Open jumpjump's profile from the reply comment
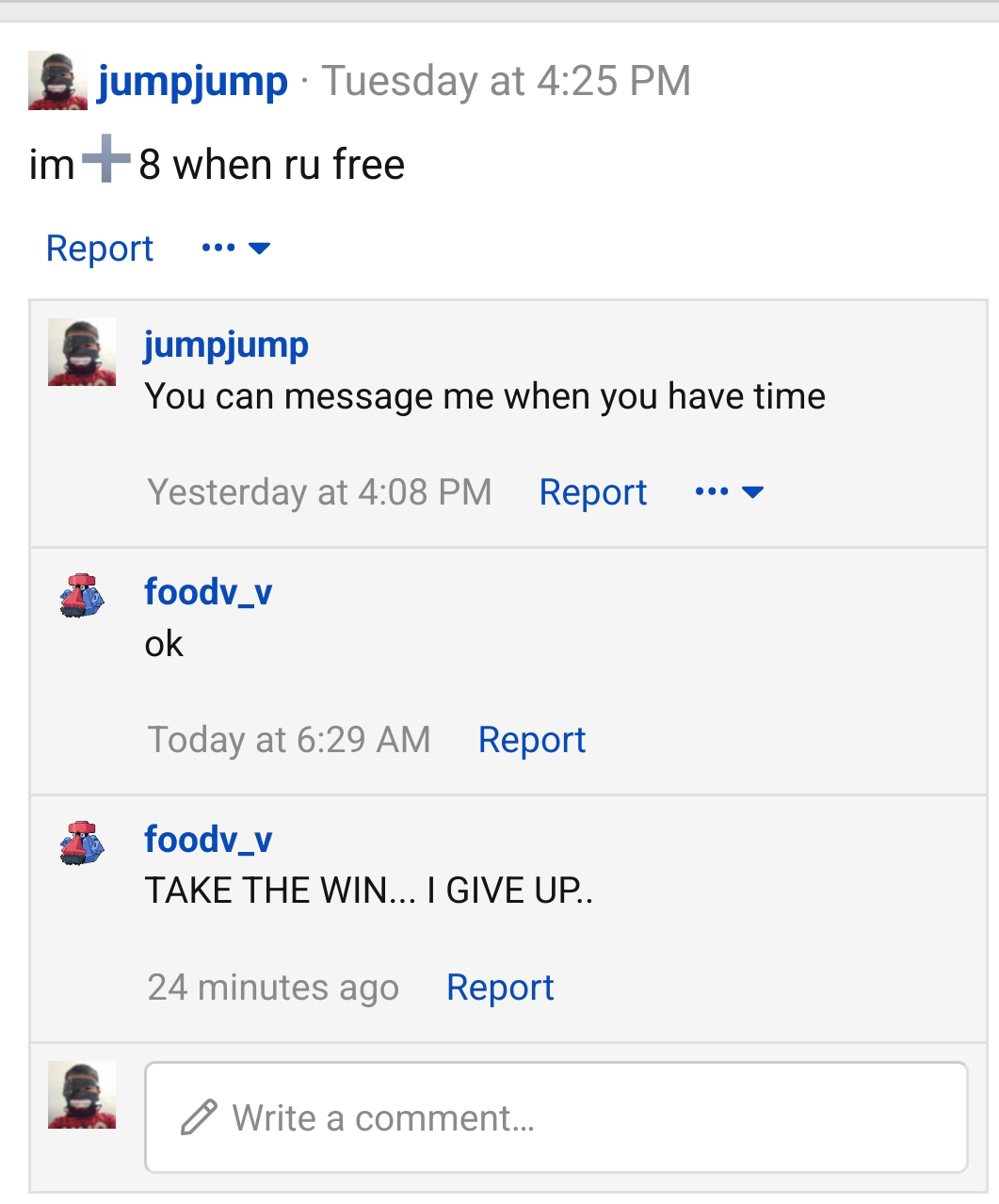Screen dimensions: 999x1204 226,345
